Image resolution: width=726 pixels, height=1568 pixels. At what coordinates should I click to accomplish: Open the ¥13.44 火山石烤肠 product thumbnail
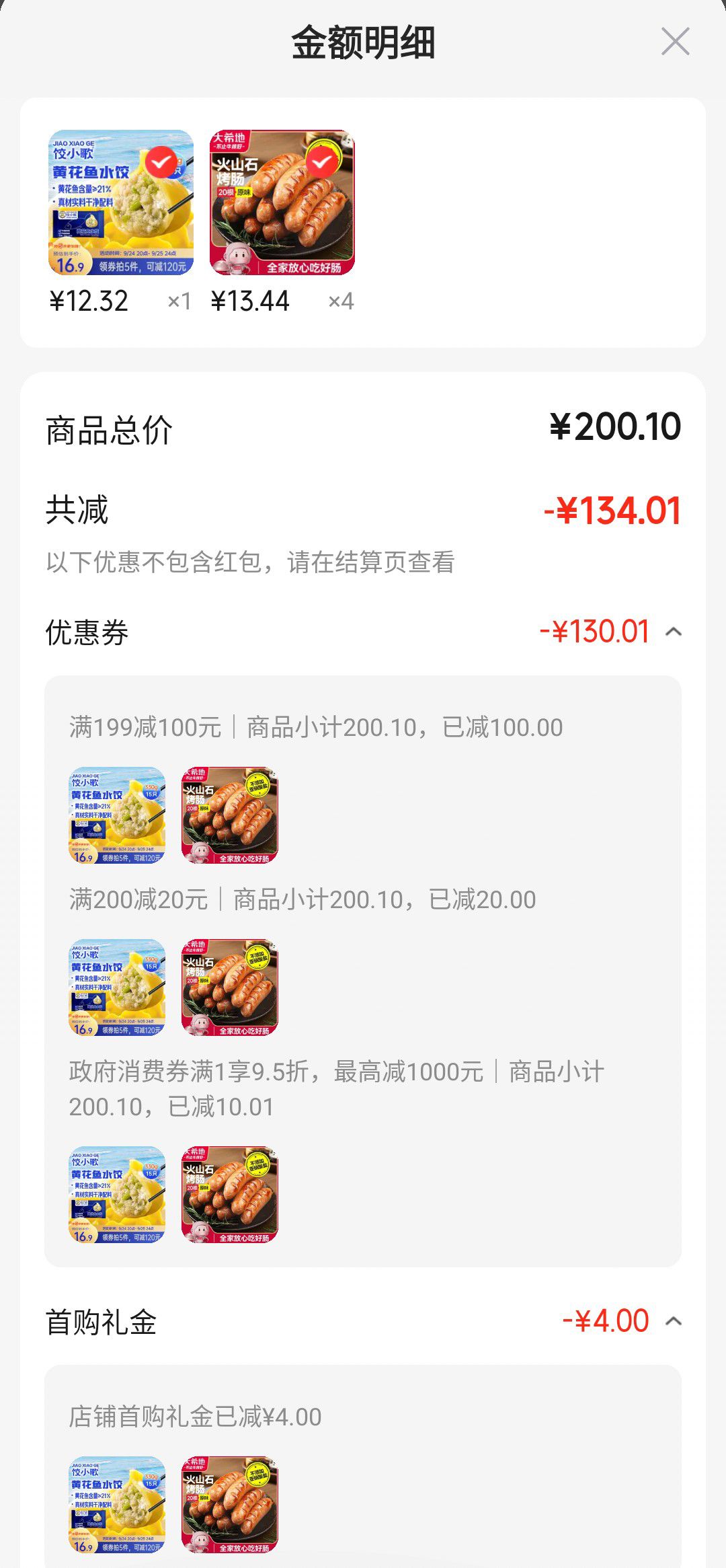282,202
